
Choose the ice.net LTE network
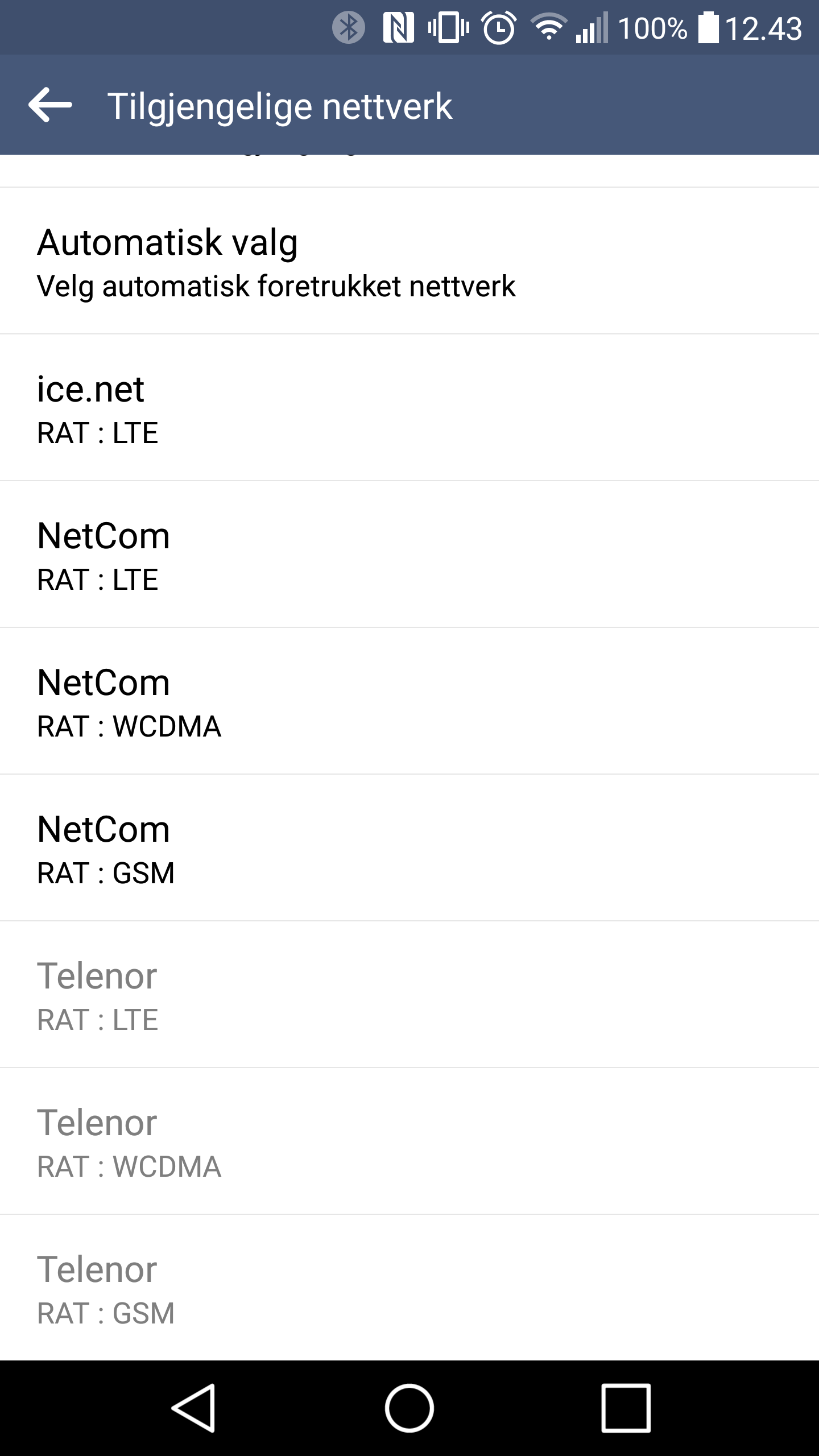409,408
